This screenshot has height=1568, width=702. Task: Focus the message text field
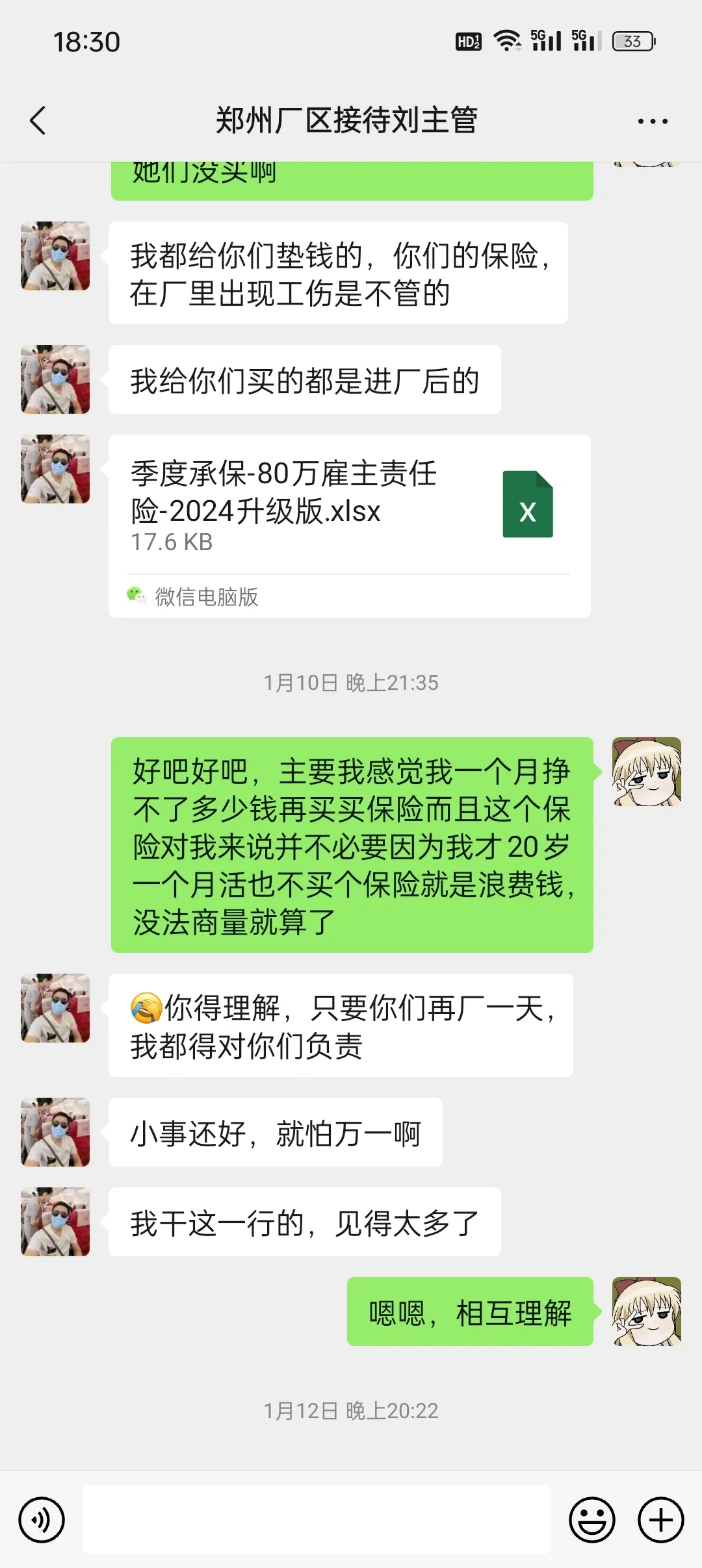[317, 1519]
